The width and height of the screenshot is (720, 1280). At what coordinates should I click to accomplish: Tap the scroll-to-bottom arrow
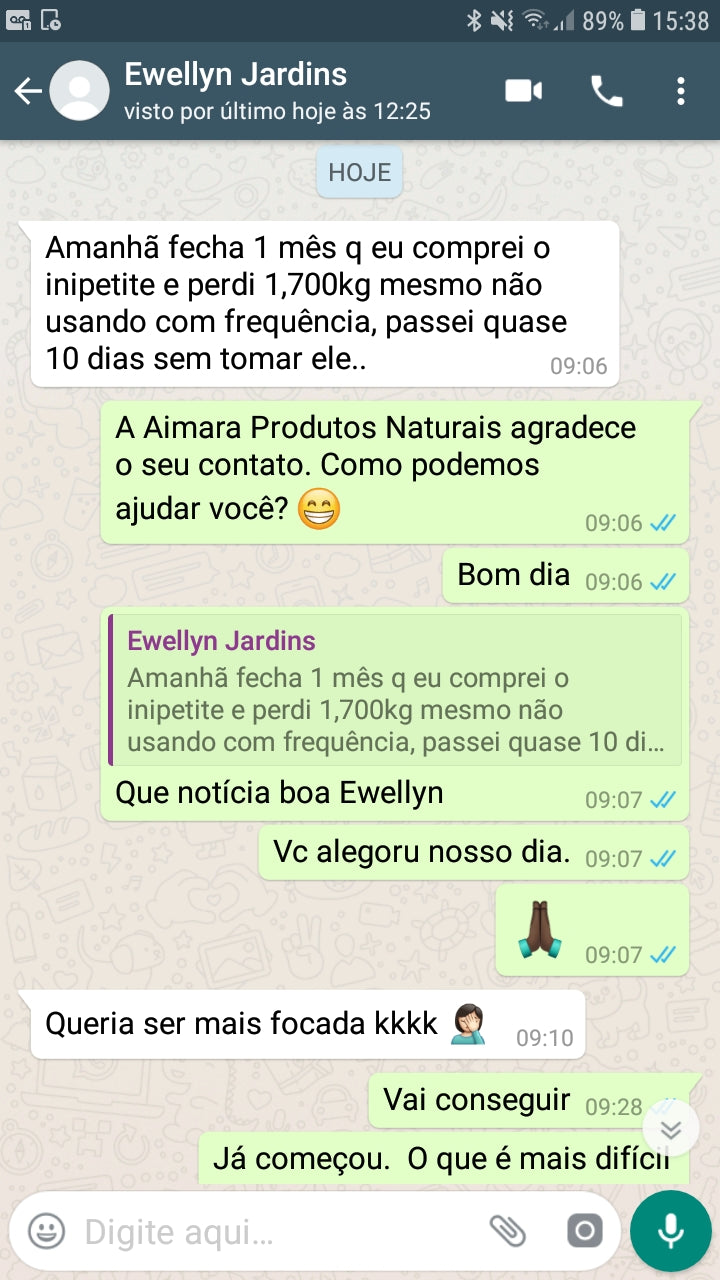click(x=671, y=1130)
